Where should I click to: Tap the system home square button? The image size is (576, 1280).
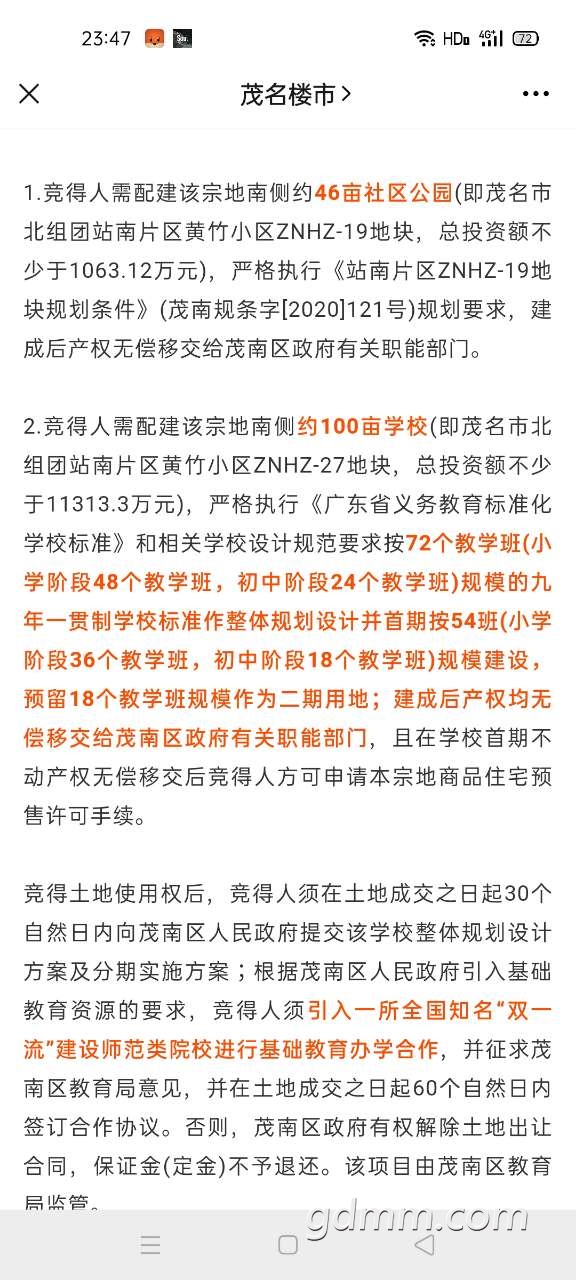[x=288, y=1244]
